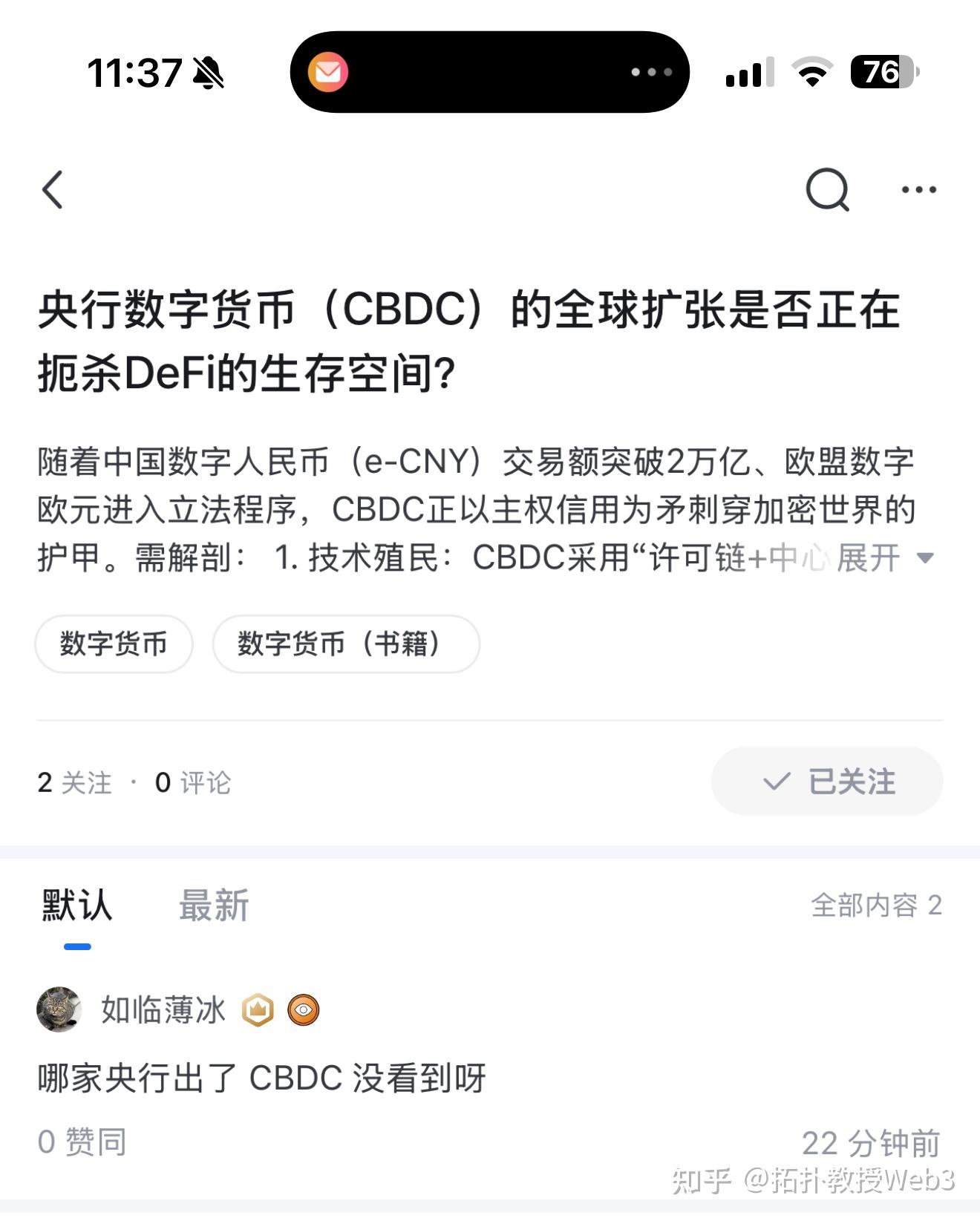Tap the back arrow to return
This screenshot has width=980, height=1221.
[52, 189]
